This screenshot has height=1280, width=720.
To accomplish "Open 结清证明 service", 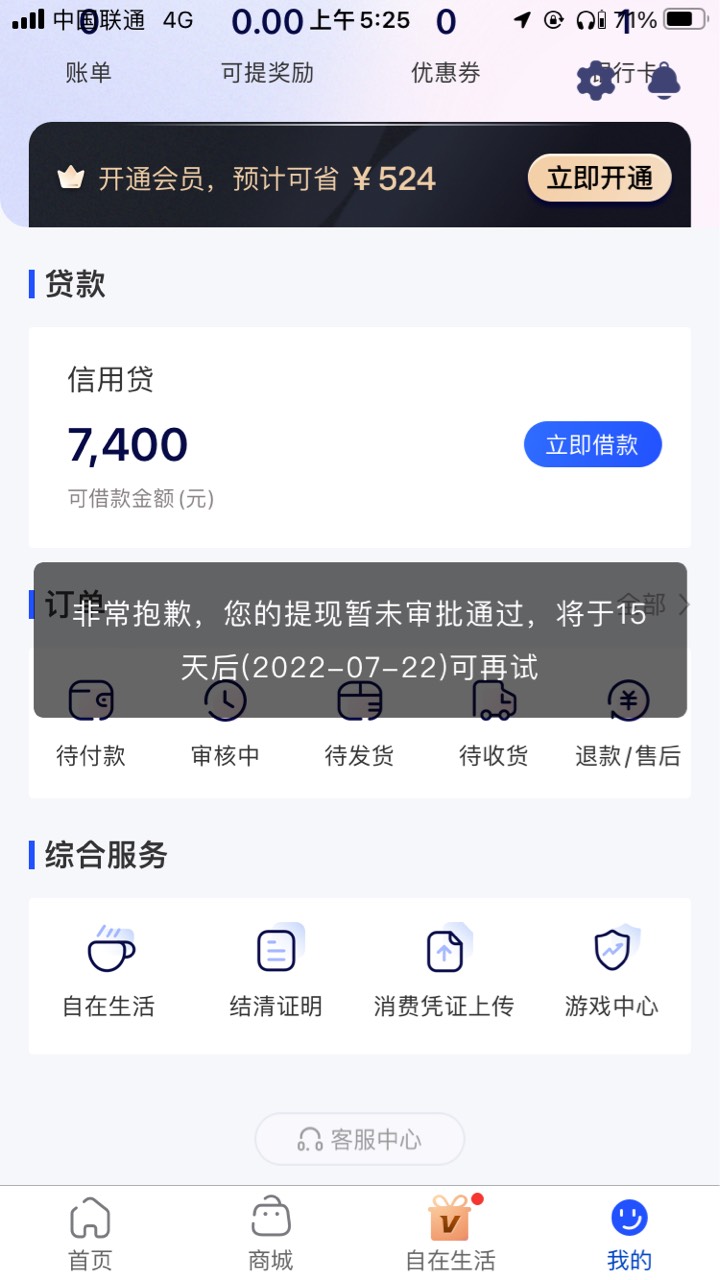I will (276, 972).
